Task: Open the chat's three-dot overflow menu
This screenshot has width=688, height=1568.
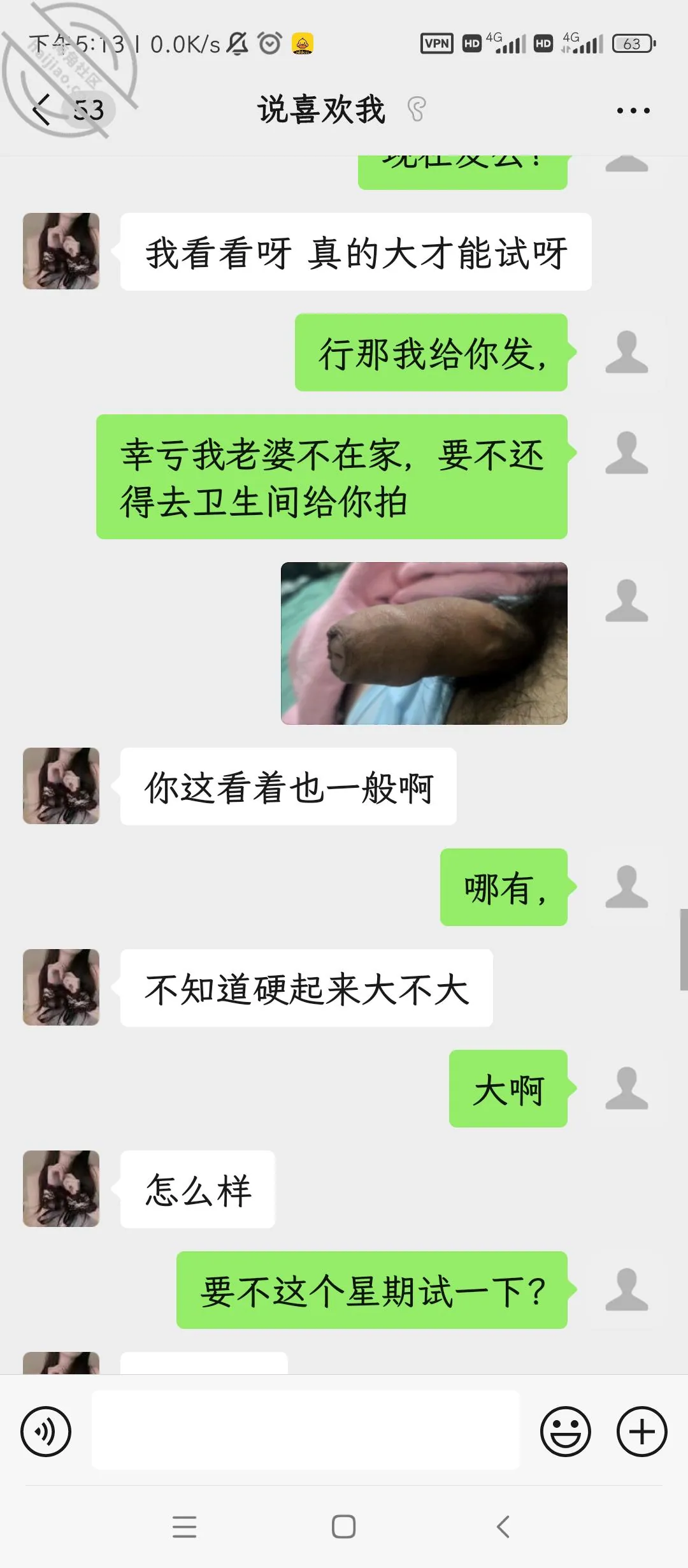Action: coord(633,110)
